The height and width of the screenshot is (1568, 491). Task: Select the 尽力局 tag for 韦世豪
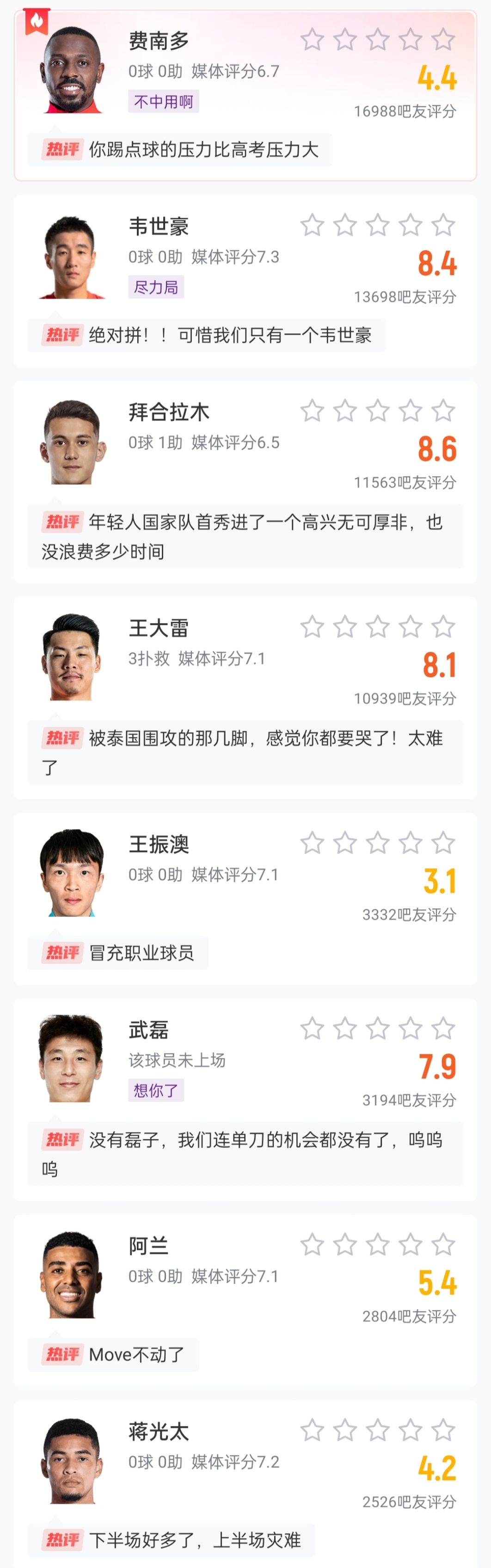156,288
